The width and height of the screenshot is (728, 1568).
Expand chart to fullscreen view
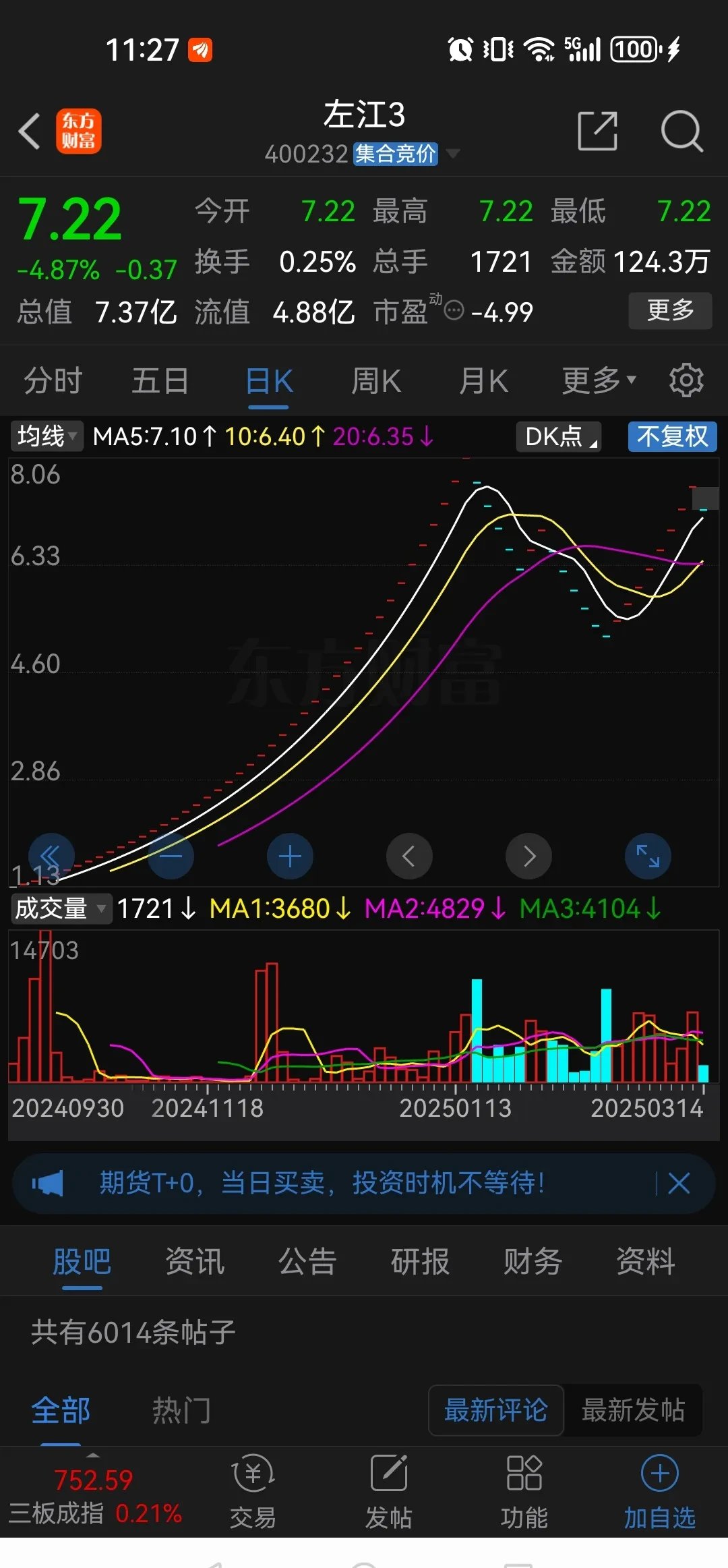point(647,855)
